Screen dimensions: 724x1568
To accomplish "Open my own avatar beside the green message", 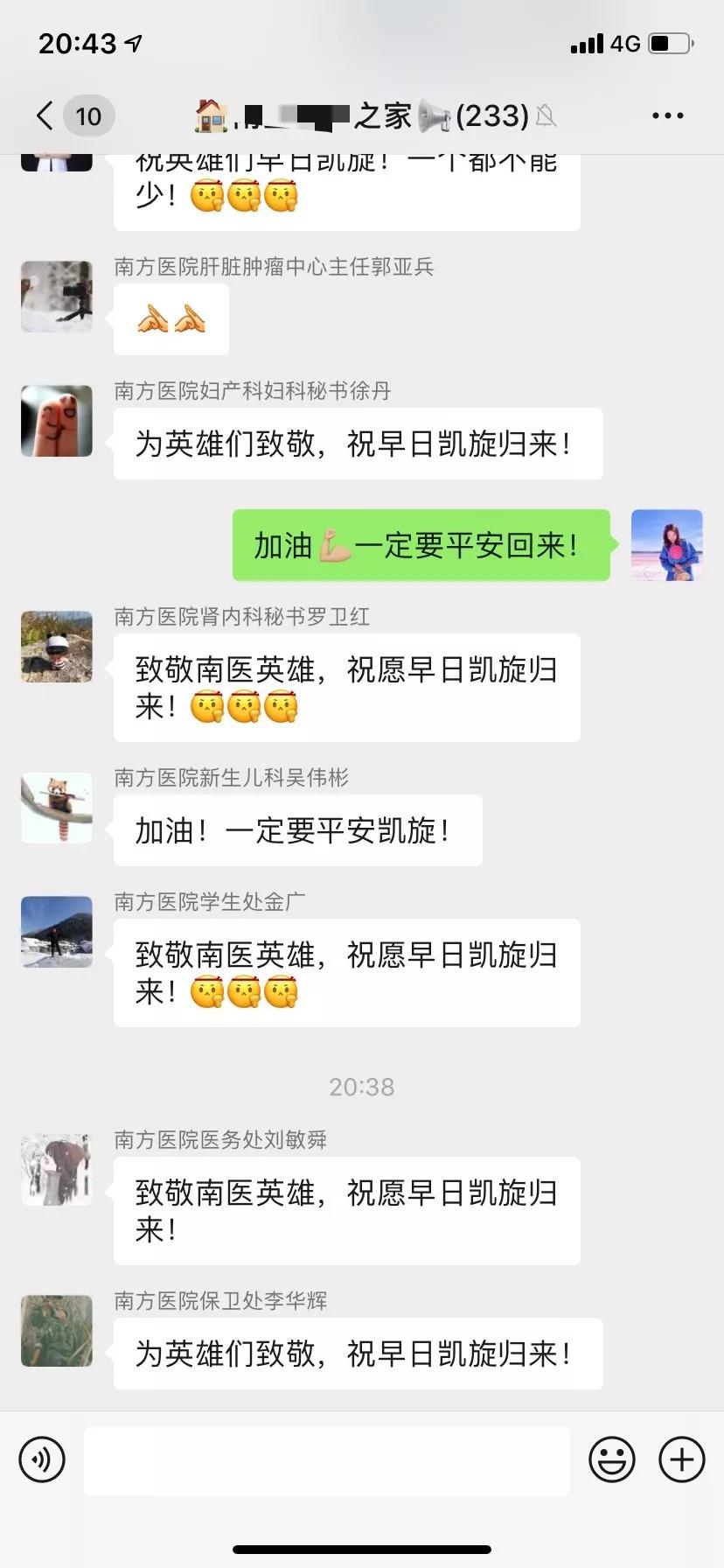I will tap(667, 545).
